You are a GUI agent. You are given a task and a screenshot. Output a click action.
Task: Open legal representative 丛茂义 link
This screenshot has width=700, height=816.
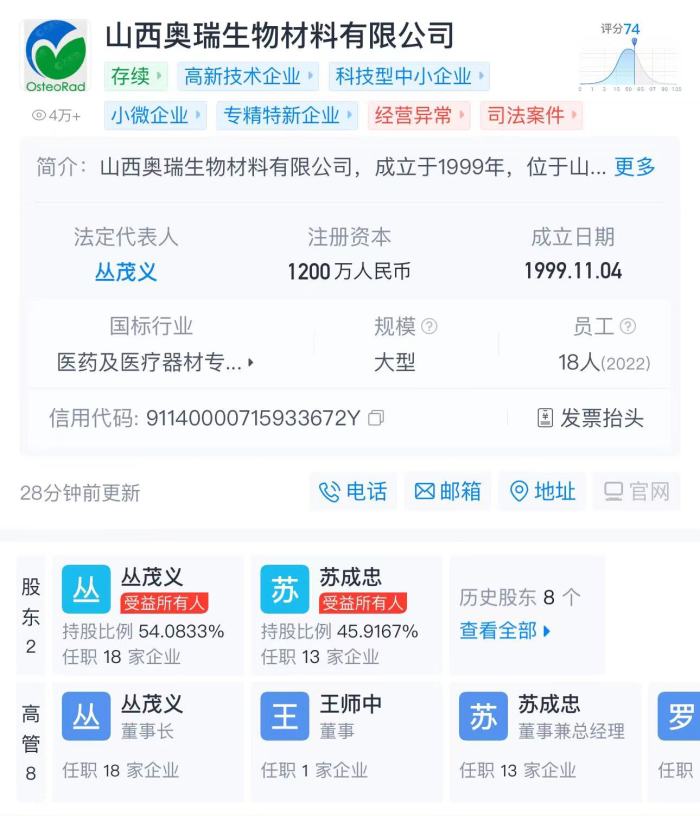(126, 272)
